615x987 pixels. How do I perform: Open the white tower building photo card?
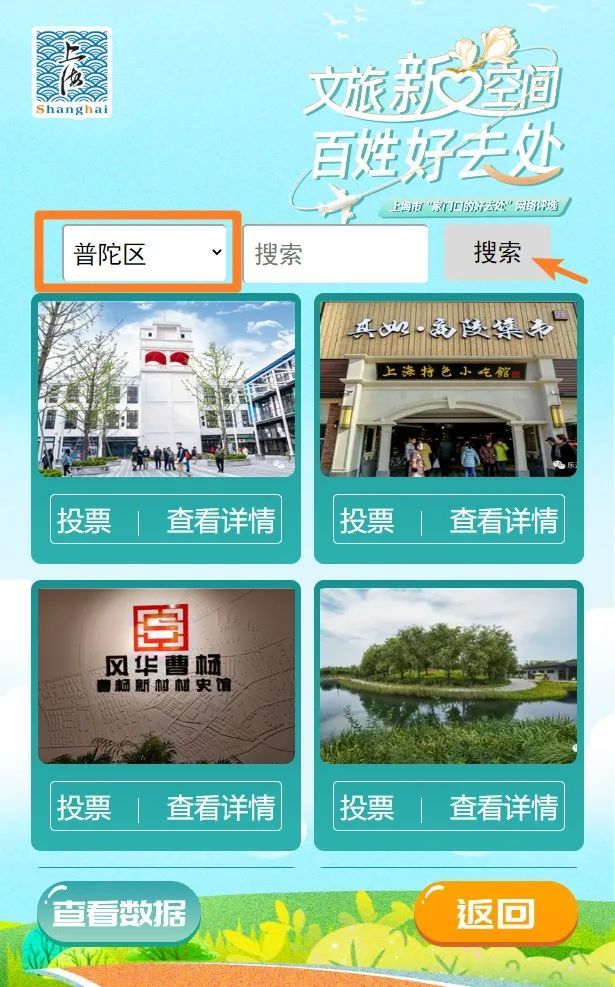click(167, 388)
